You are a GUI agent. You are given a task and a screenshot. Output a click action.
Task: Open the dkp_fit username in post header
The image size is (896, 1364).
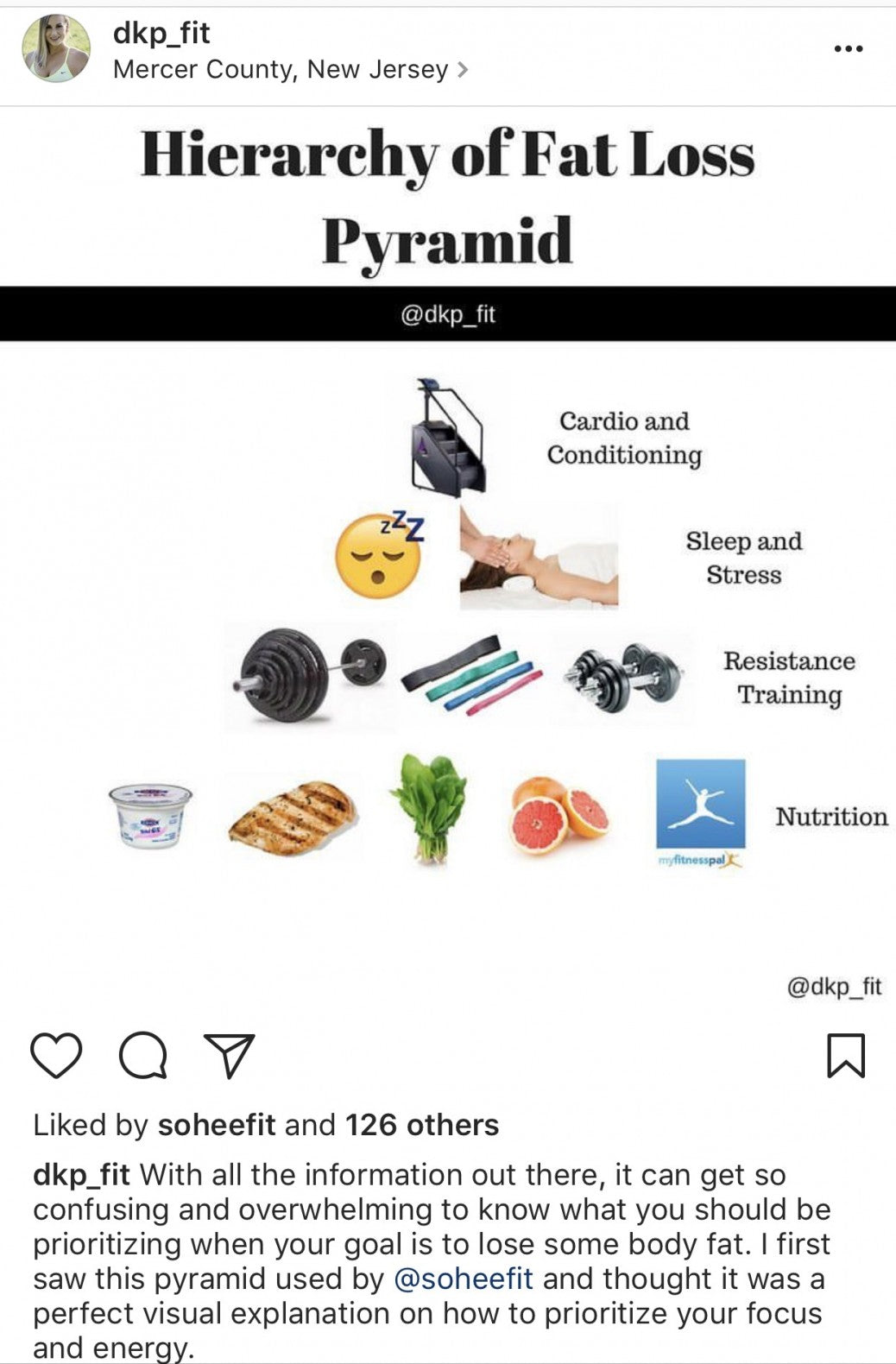(161, 33)
